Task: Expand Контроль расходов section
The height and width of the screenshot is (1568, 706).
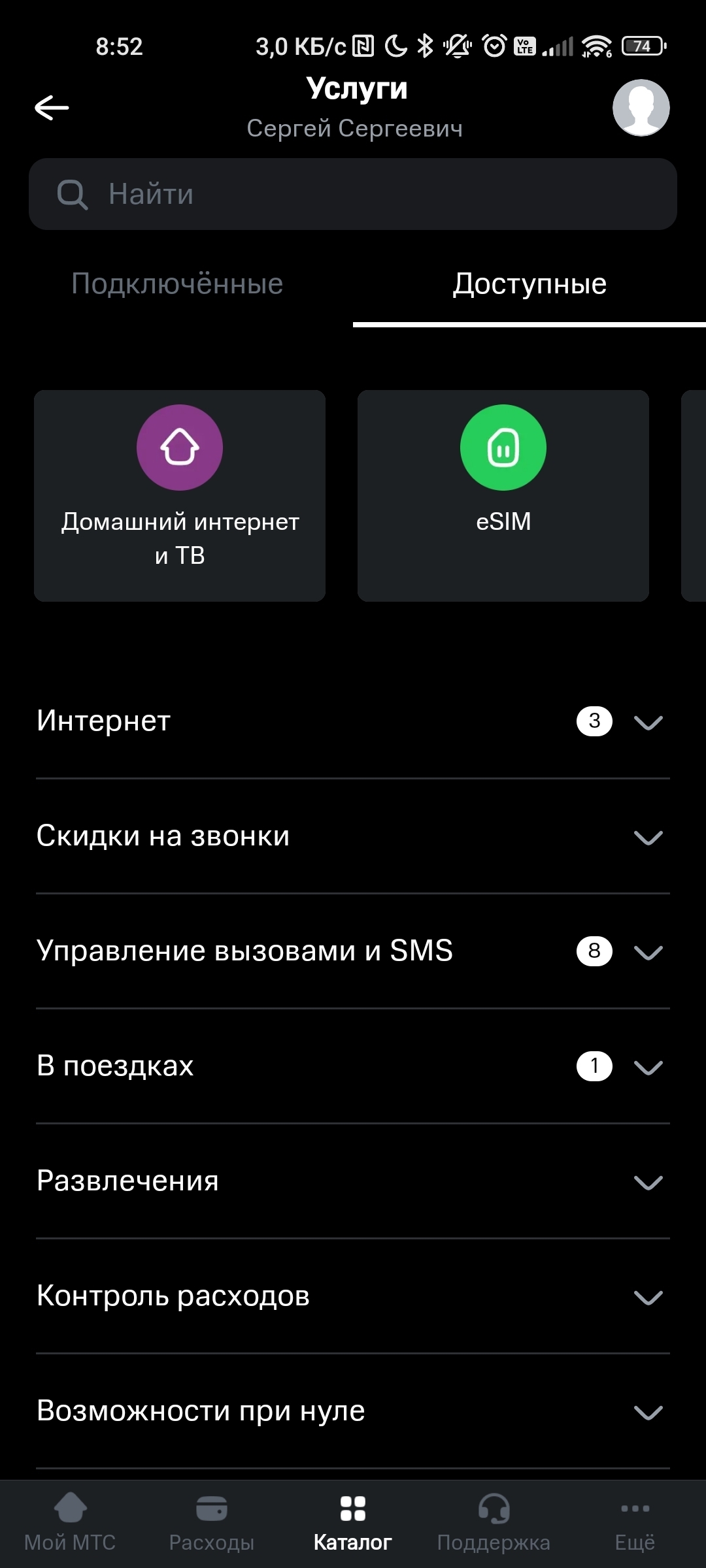Action: [353, 1296]
